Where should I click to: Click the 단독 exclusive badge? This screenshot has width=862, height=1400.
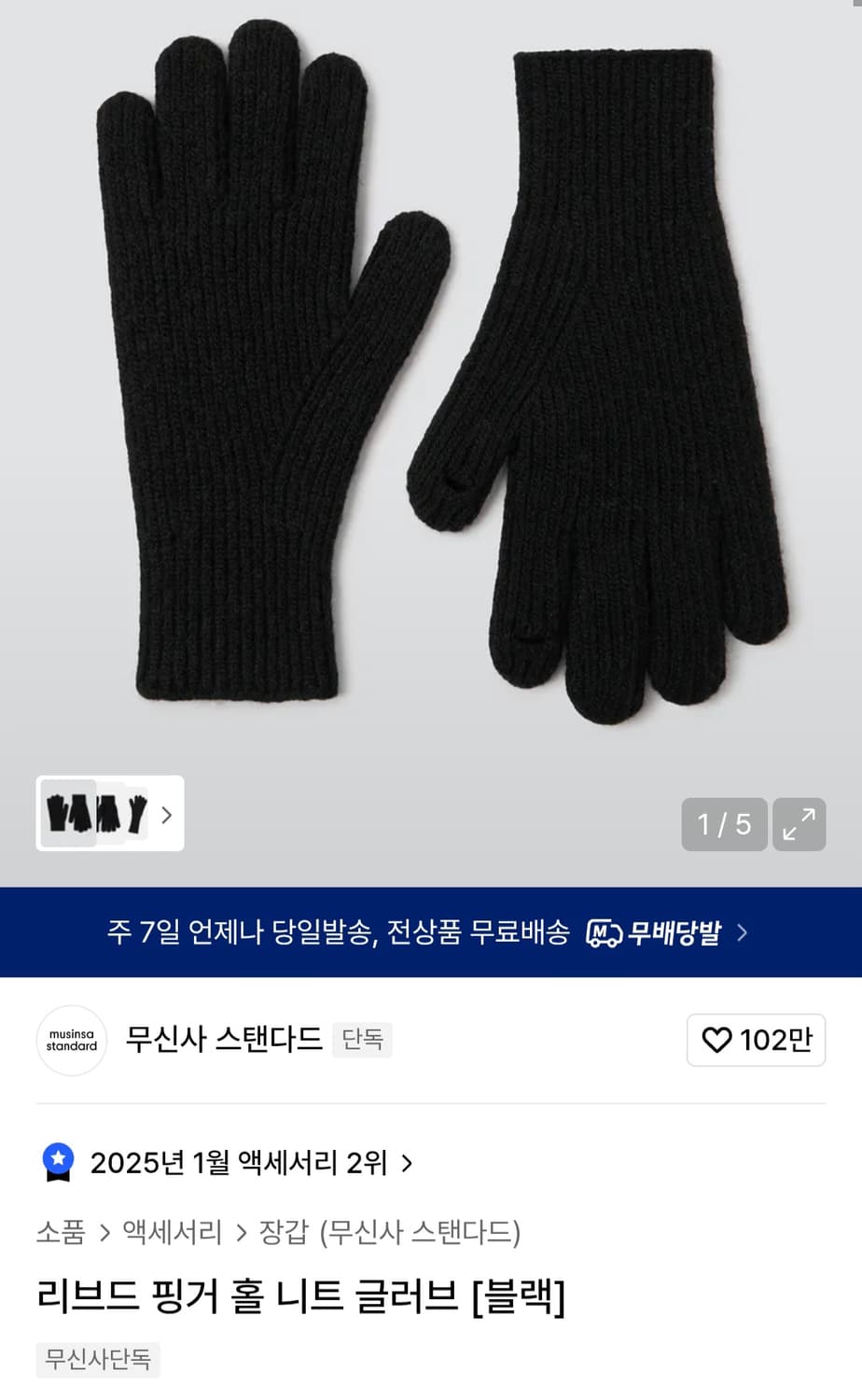click(363, 1040)
